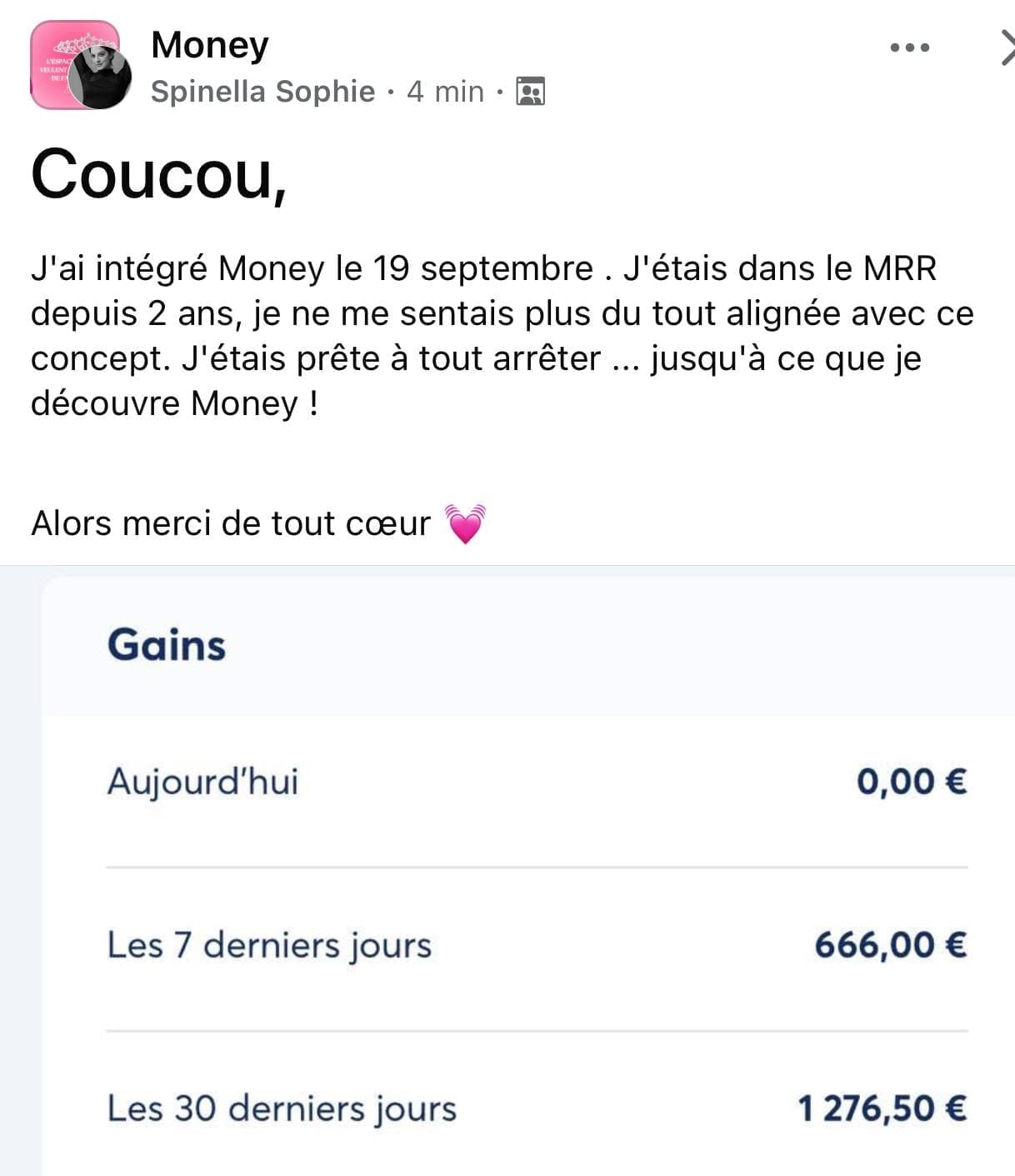View Spinella Sophie's profile
1015x1176 pixels.
(x=262, y=91)
